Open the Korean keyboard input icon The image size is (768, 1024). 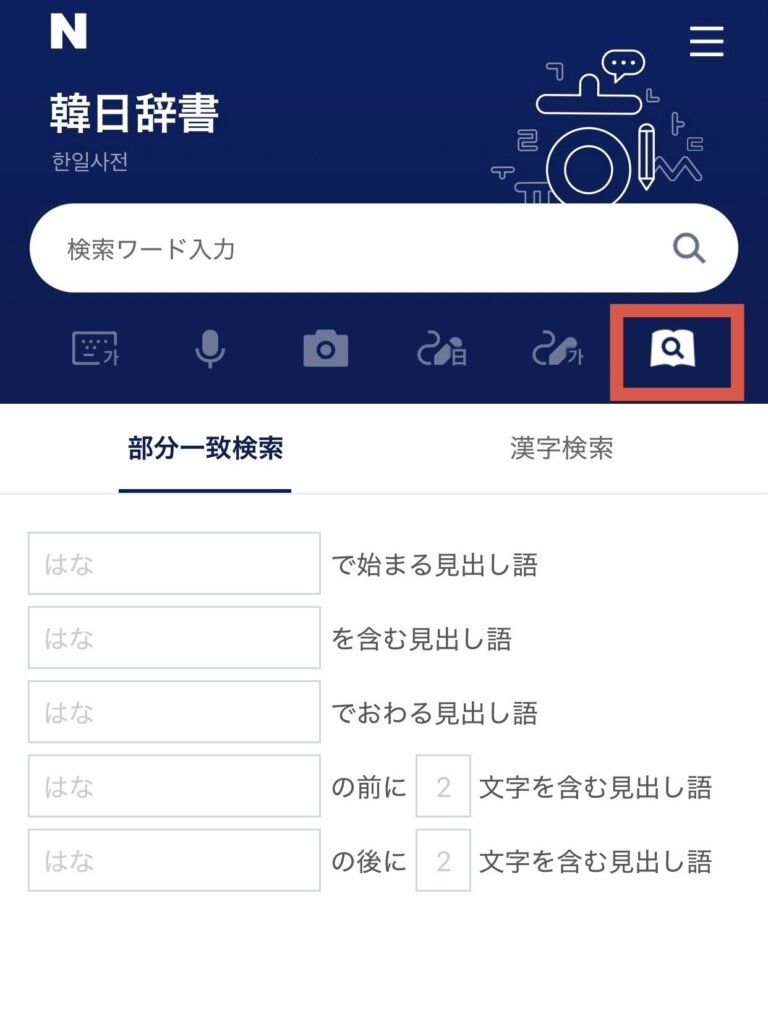pyautogui.click(x=95, y=349)
